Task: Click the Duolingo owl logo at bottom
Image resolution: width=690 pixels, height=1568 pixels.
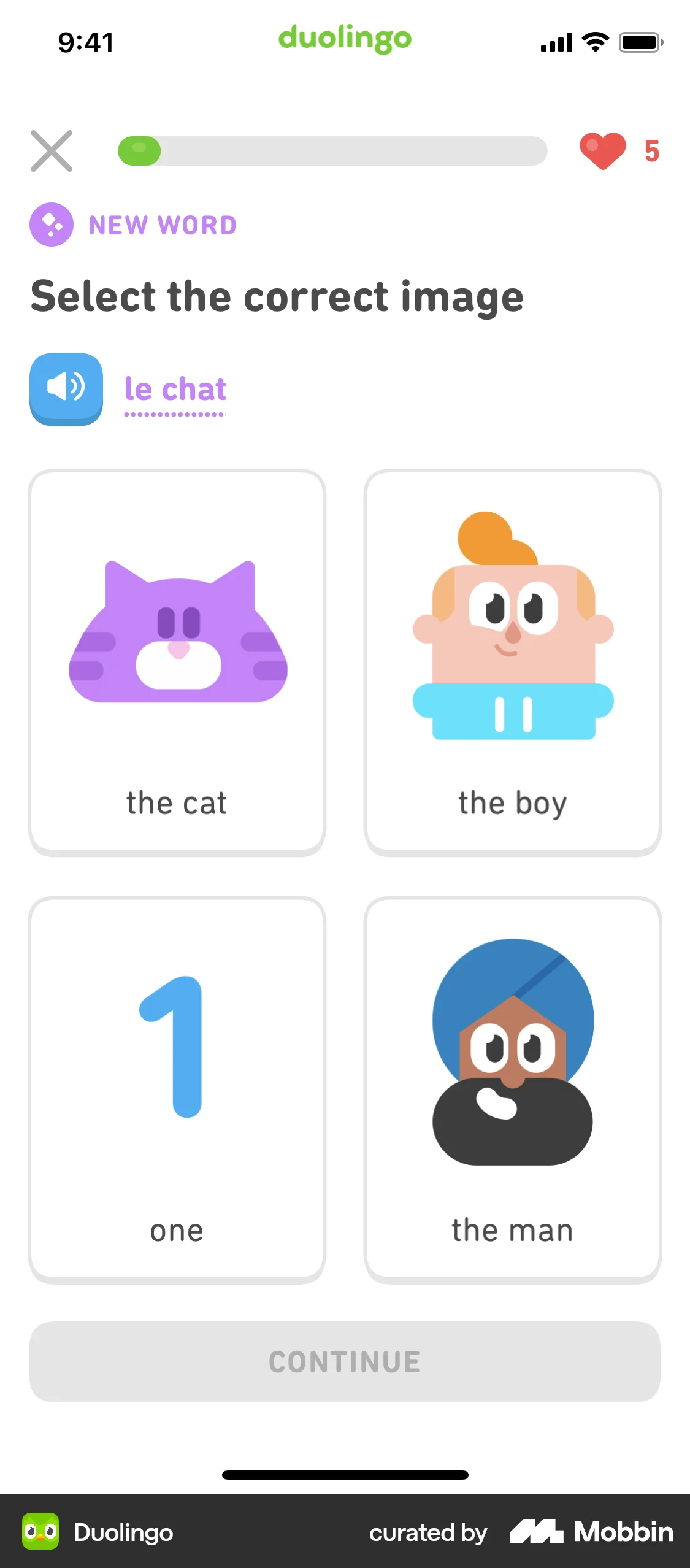Action: (x=40, y=1532)
